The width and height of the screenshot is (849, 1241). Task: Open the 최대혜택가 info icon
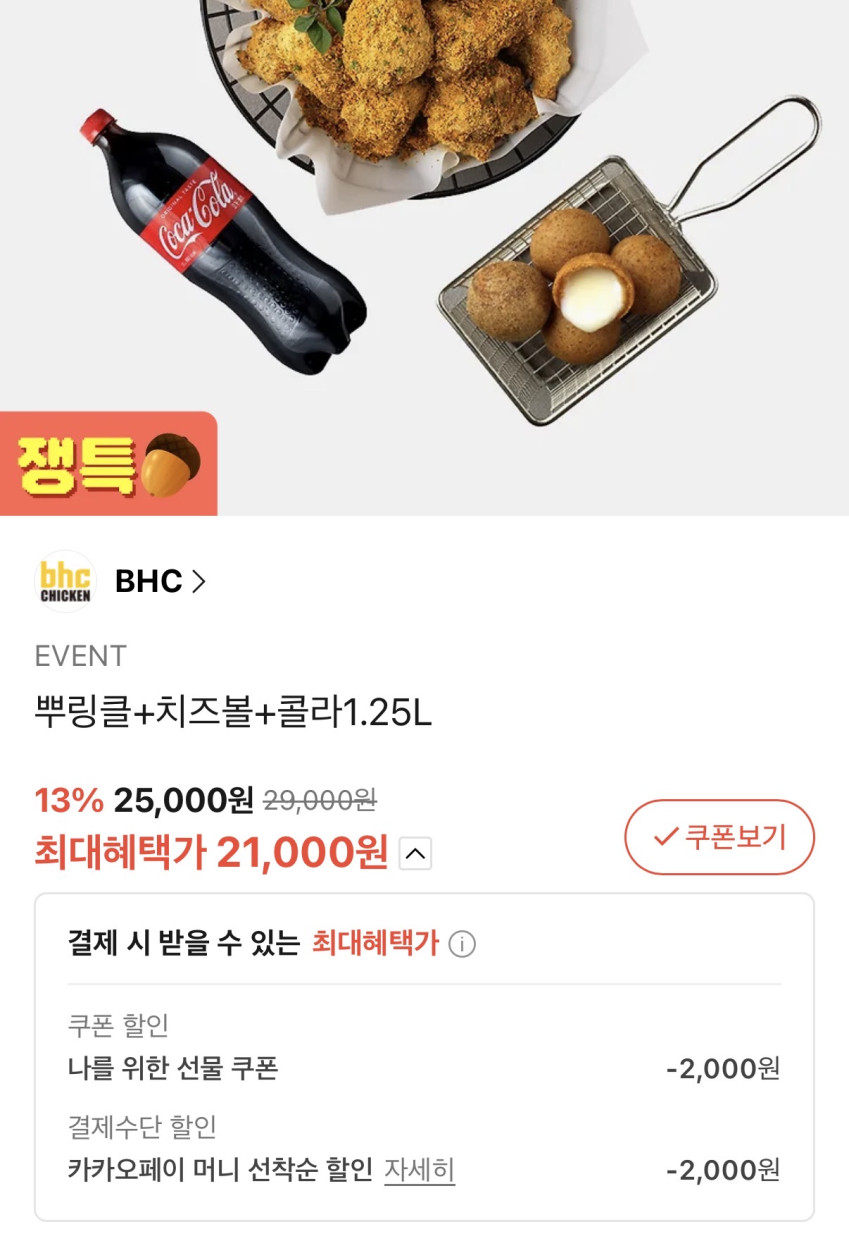tap(462, 944)
